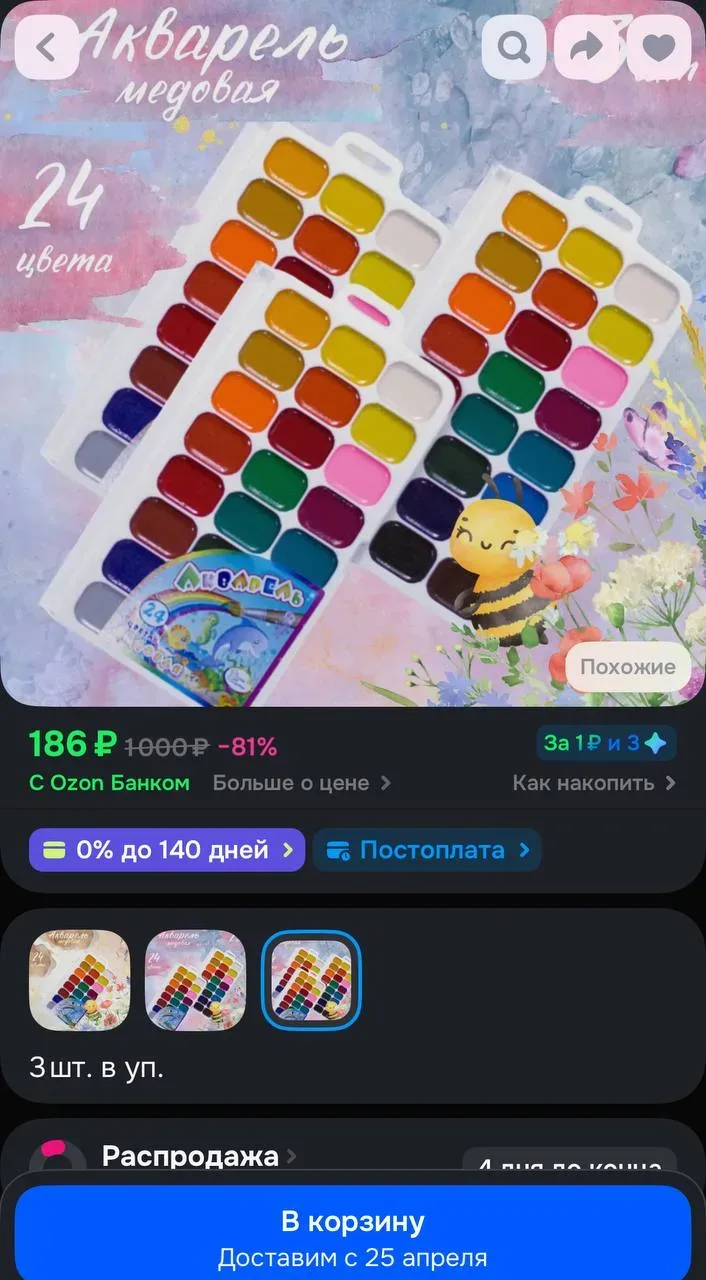Select 0% до 140 дней installment chip

[166, 850]
